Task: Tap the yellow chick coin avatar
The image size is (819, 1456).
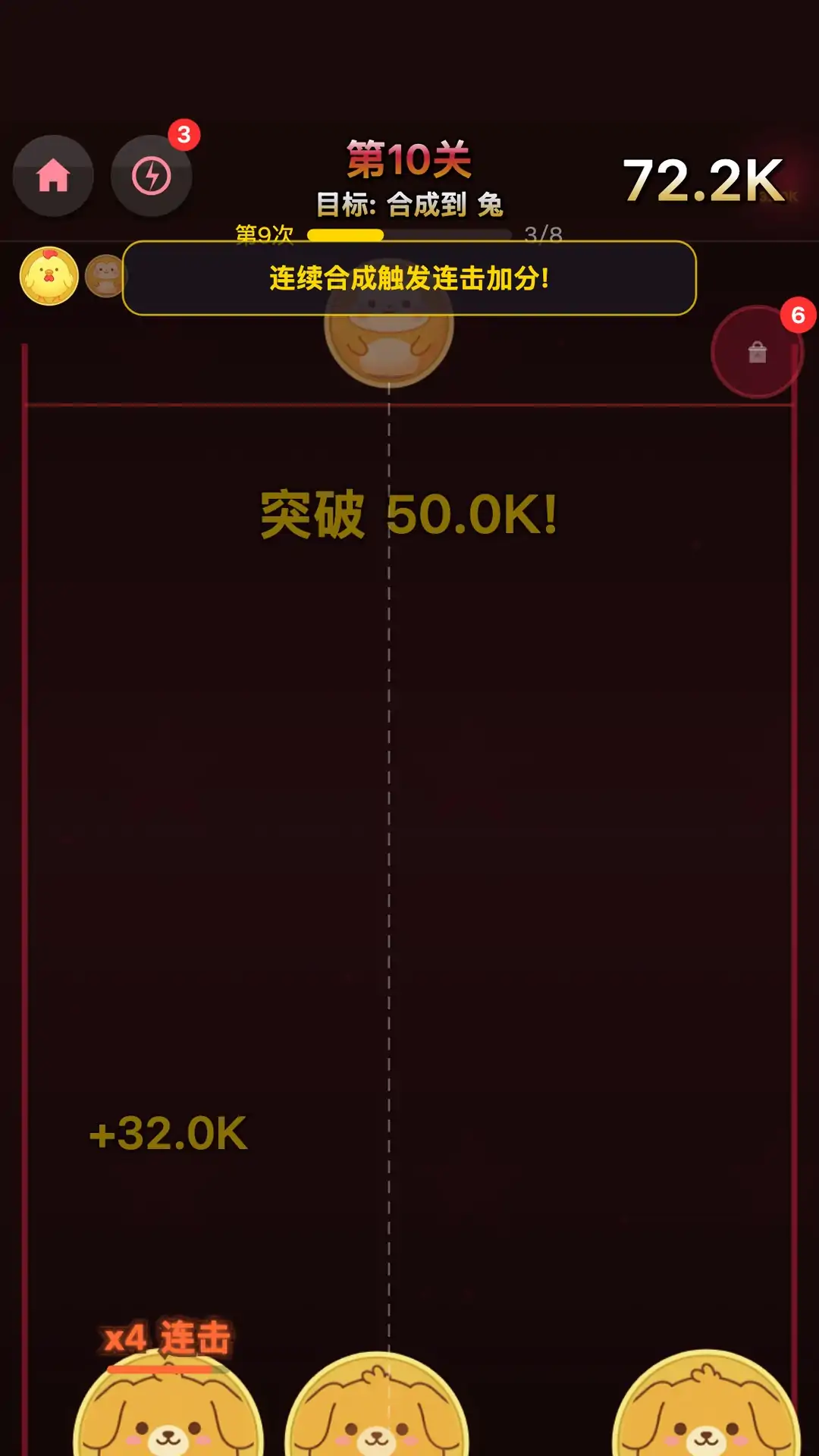Action: [49, 276]
